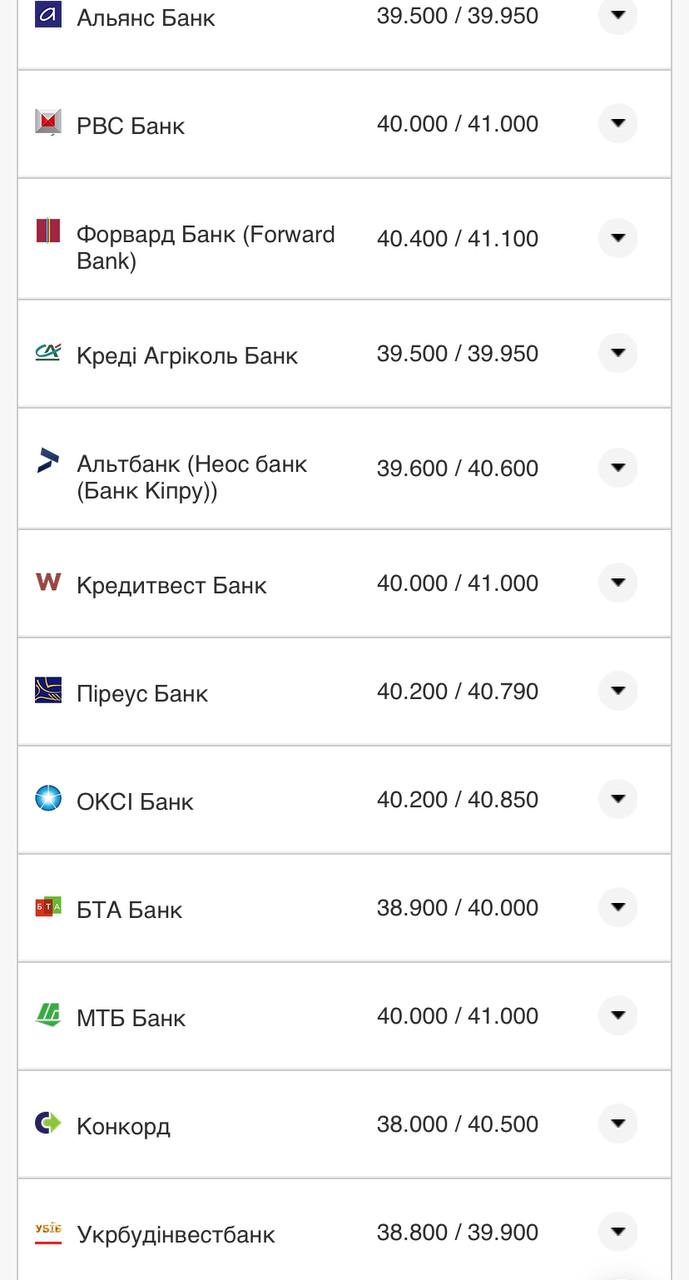
Task: Expand the РВС Банк exchange rate row
Action: 617,123
